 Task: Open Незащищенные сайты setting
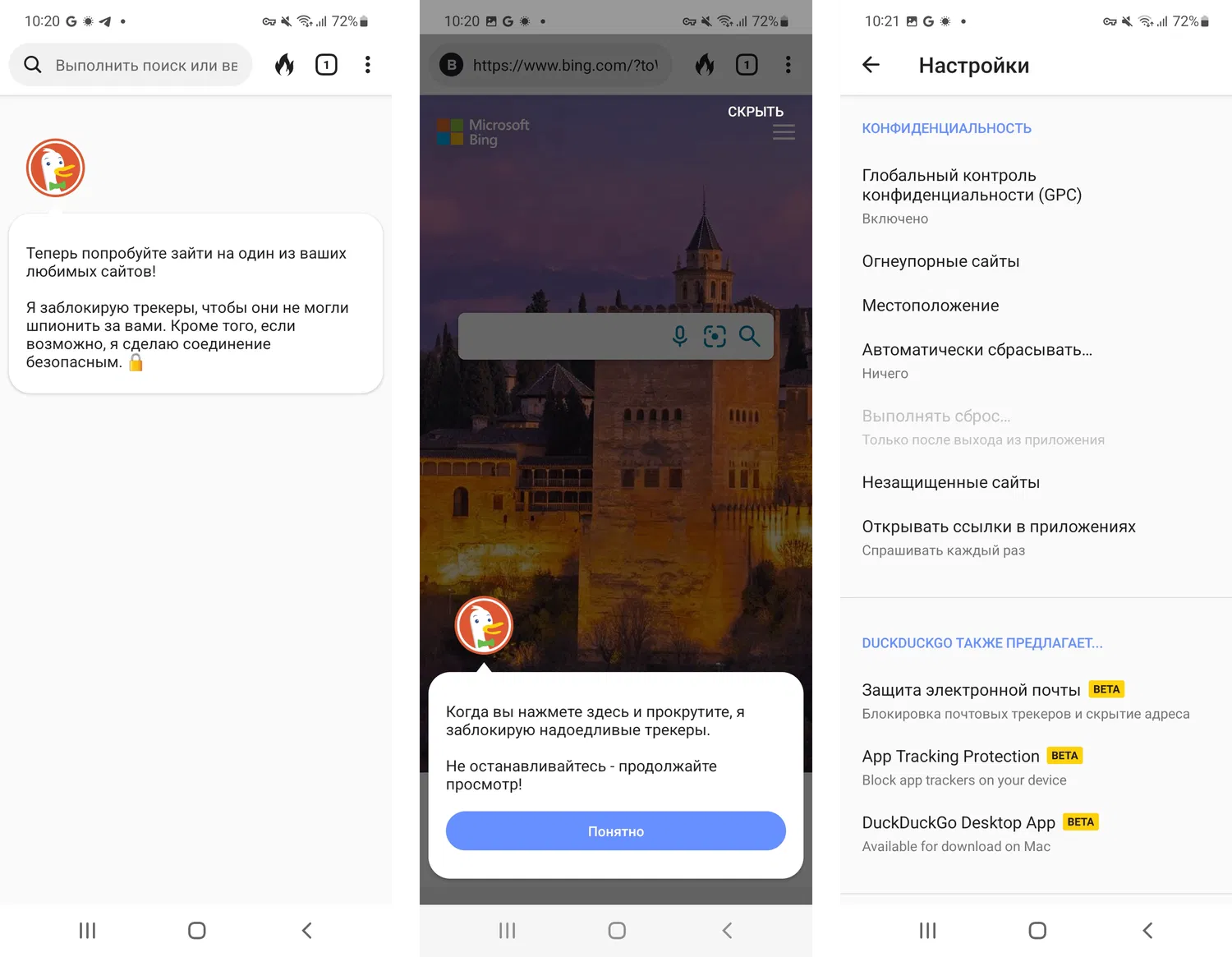coord(950,482)
